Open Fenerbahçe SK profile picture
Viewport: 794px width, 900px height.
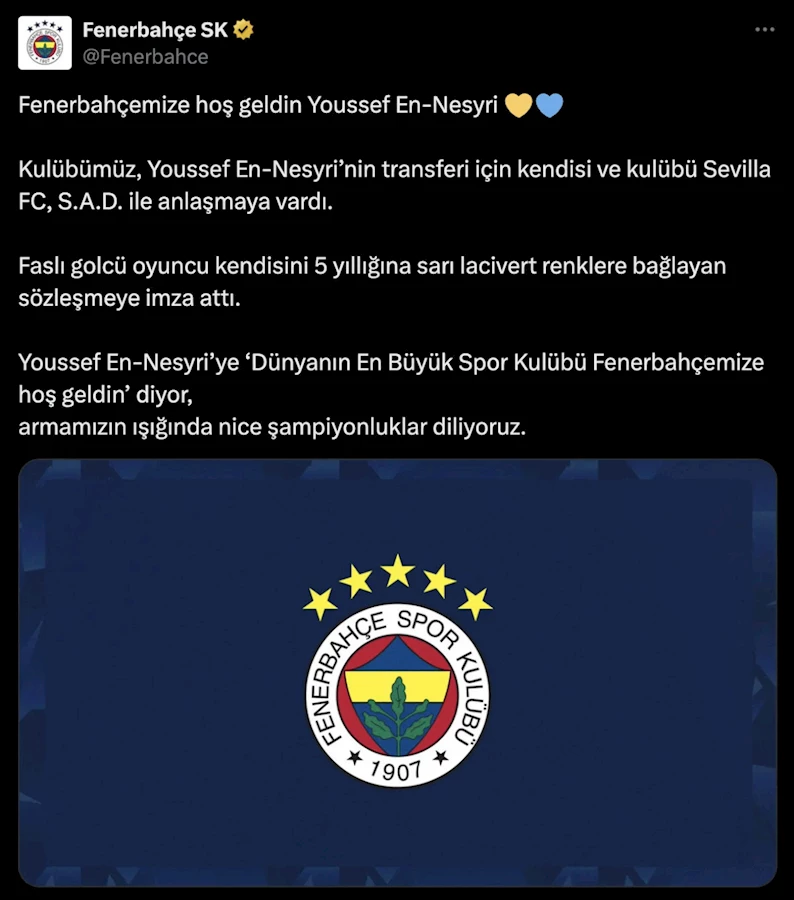(45, 43)
